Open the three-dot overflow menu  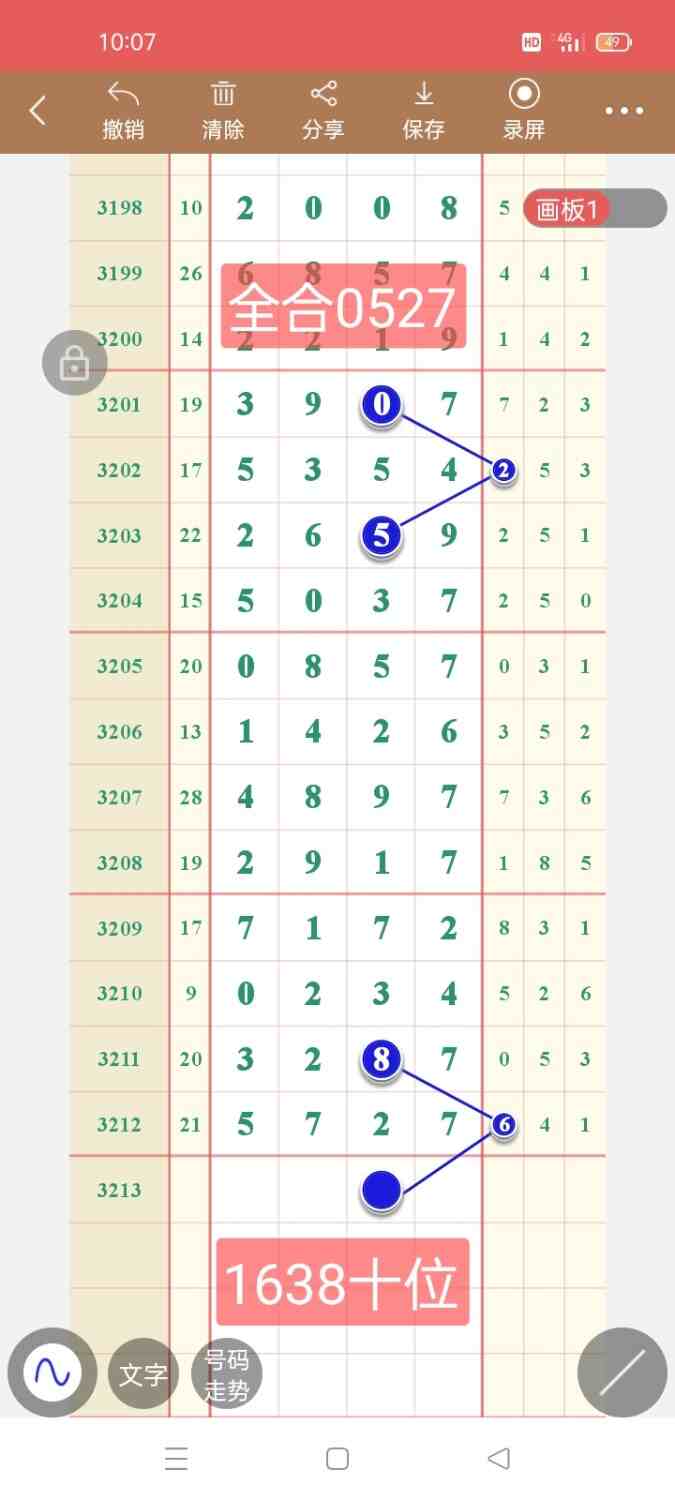[624, 111]
